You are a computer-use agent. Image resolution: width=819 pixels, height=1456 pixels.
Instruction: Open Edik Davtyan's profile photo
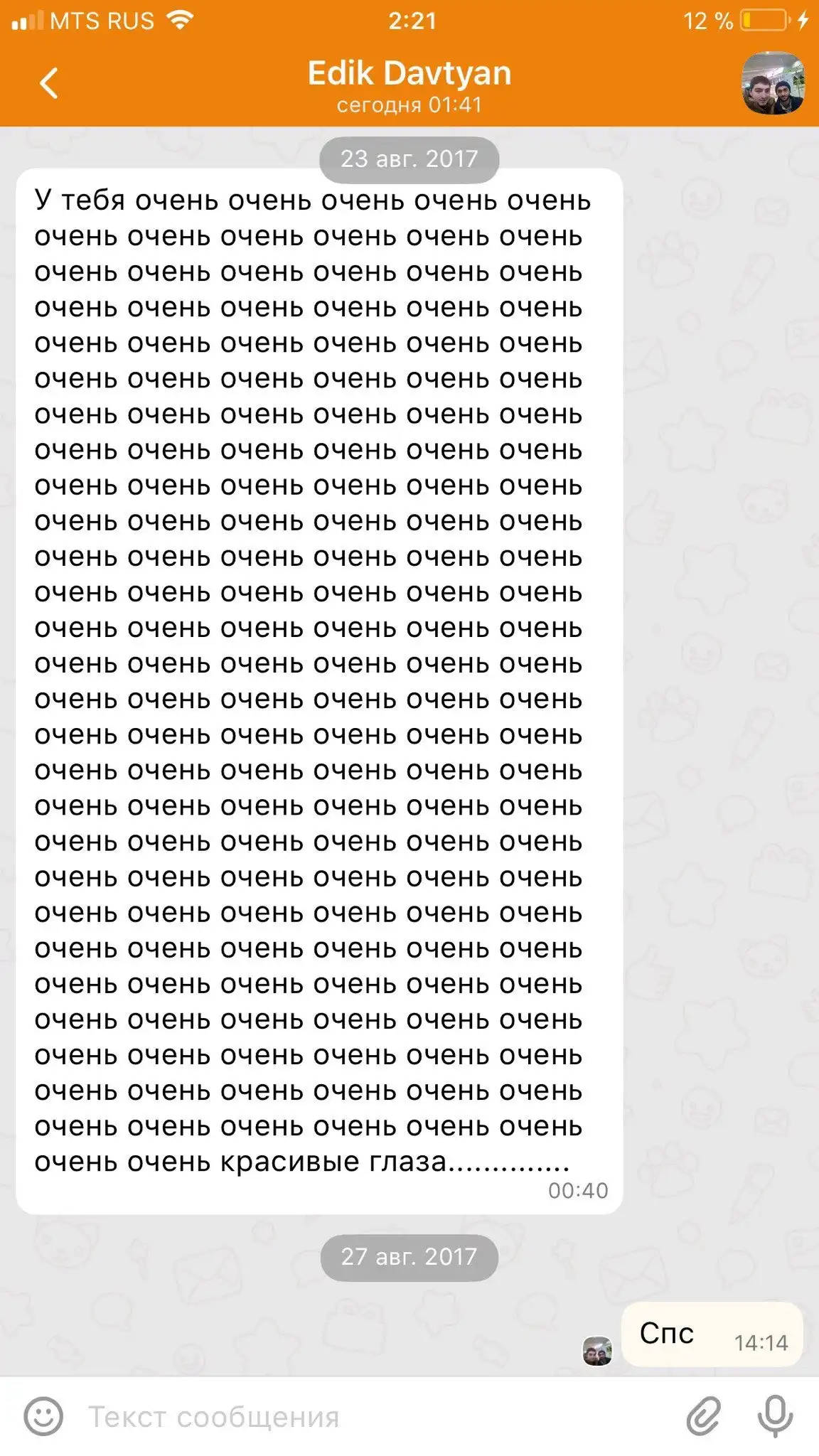[773, 83]
